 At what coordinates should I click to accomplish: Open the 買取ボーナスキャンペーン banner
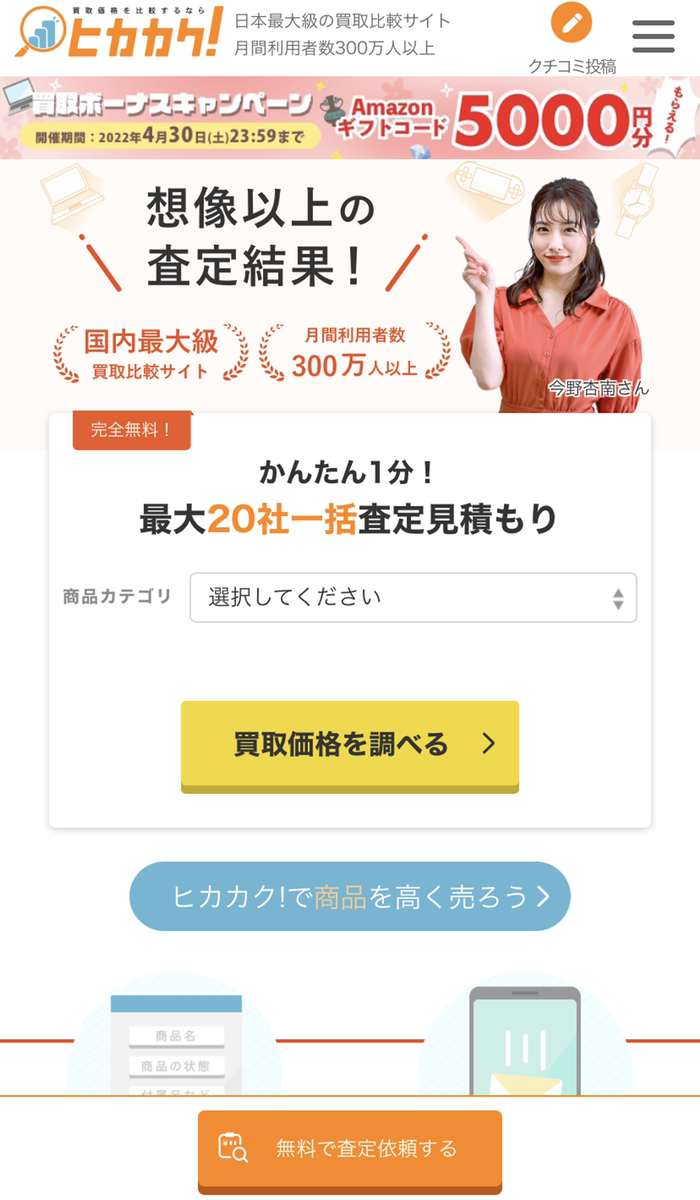pyautogui.click(x=350, y=118)
